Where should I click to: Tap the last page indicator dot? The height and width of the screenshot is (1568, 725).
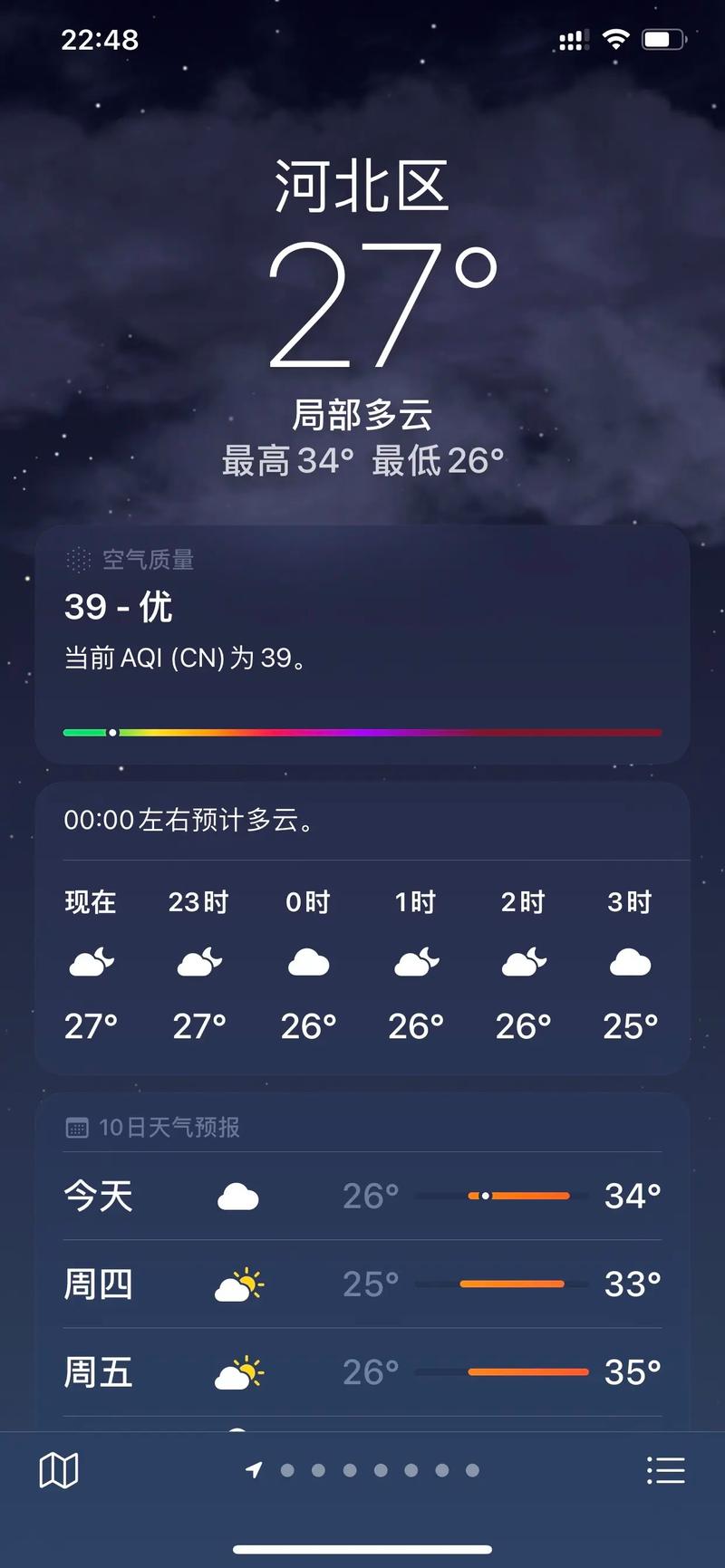[472, 1470]
